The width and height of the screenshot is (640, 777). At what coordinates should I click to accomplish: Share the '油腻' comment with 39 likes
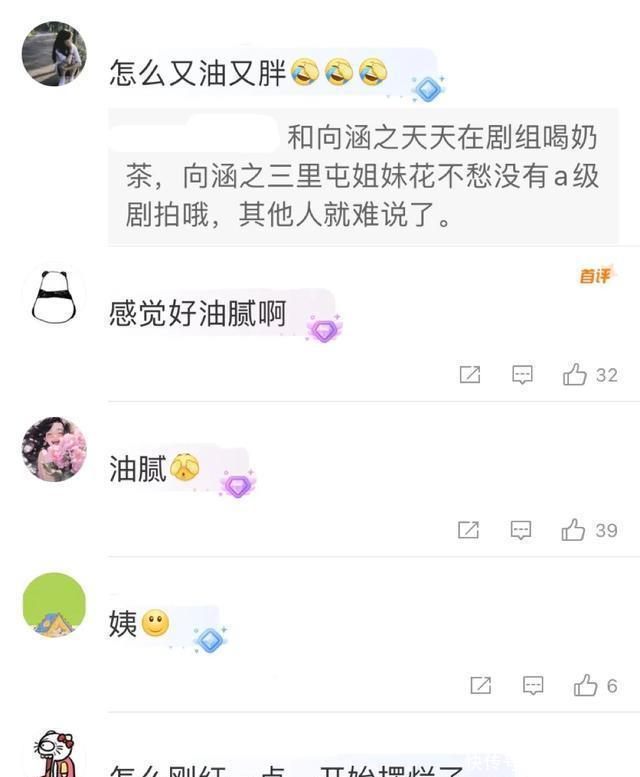468,530
